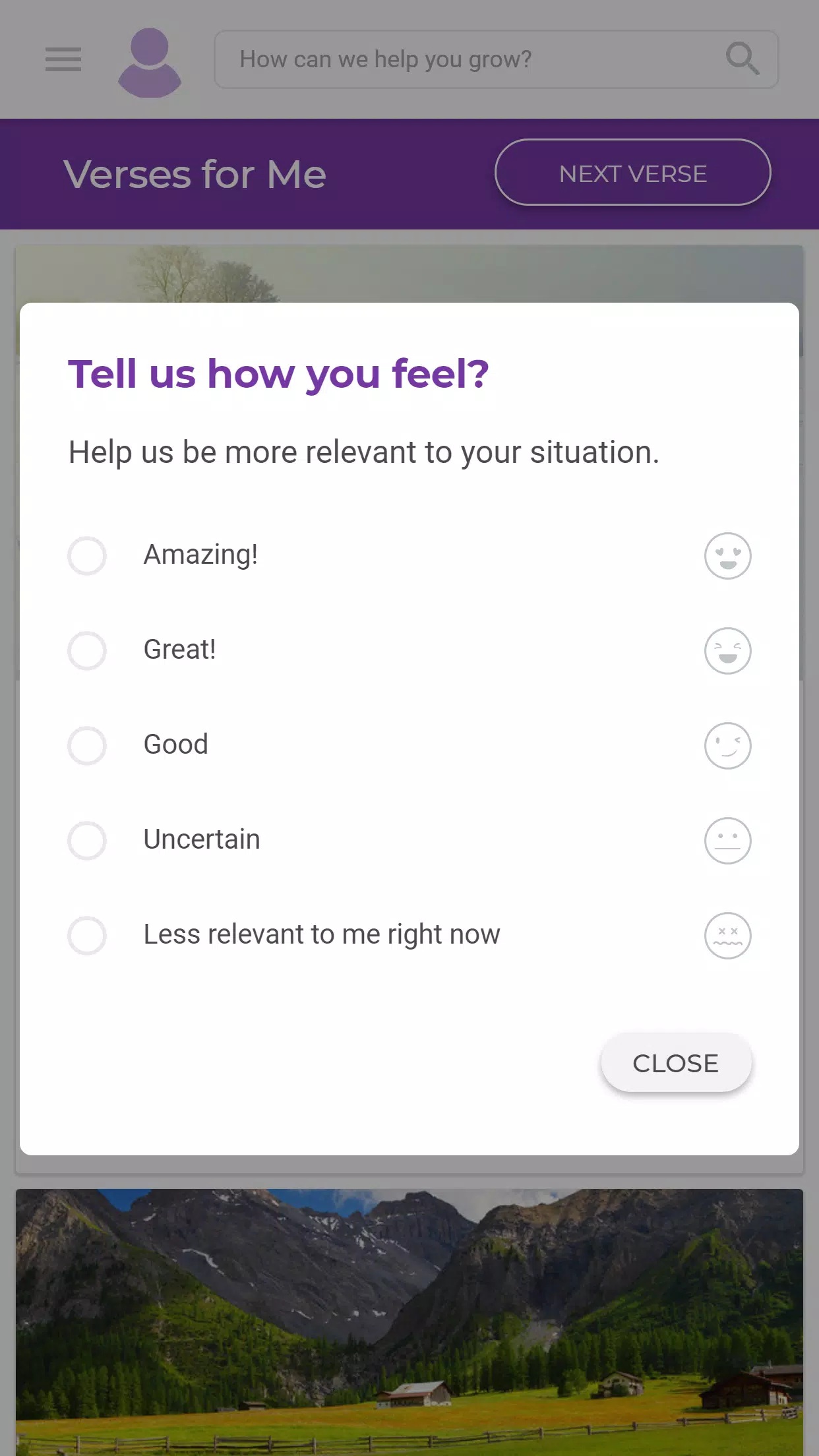Select Uncertain as your feeling

tap(87, 841)
